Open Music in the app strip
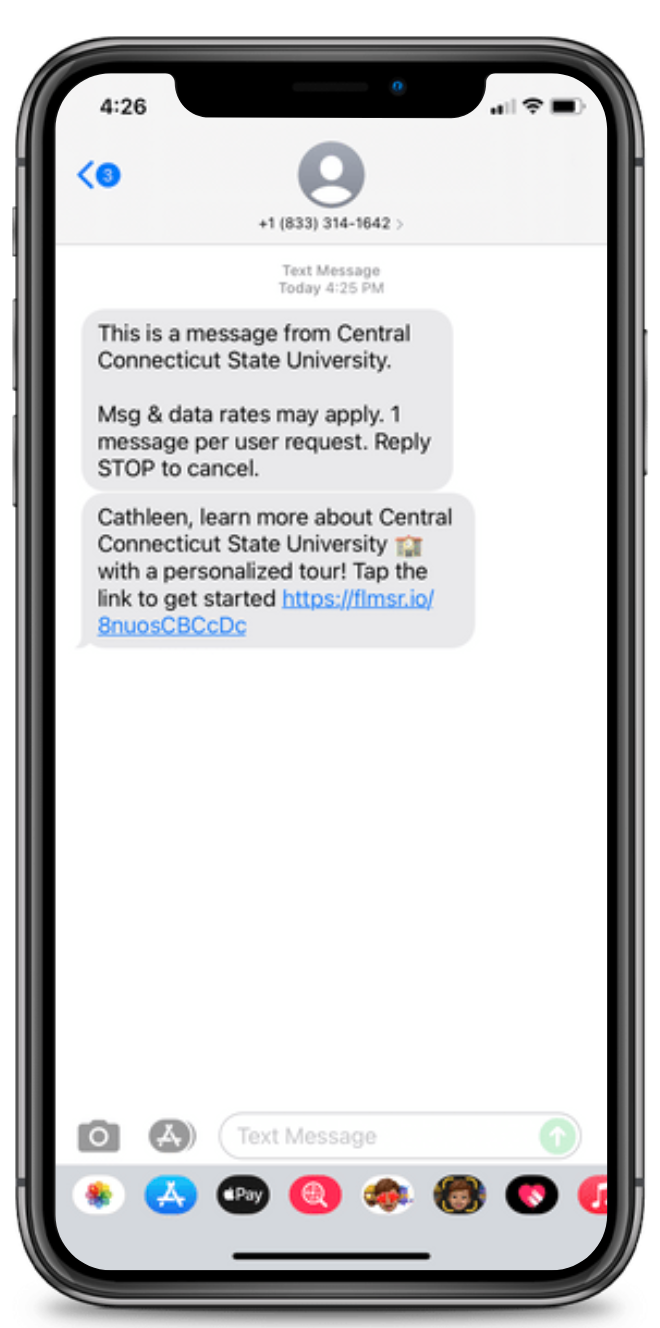 point(594,1195)
